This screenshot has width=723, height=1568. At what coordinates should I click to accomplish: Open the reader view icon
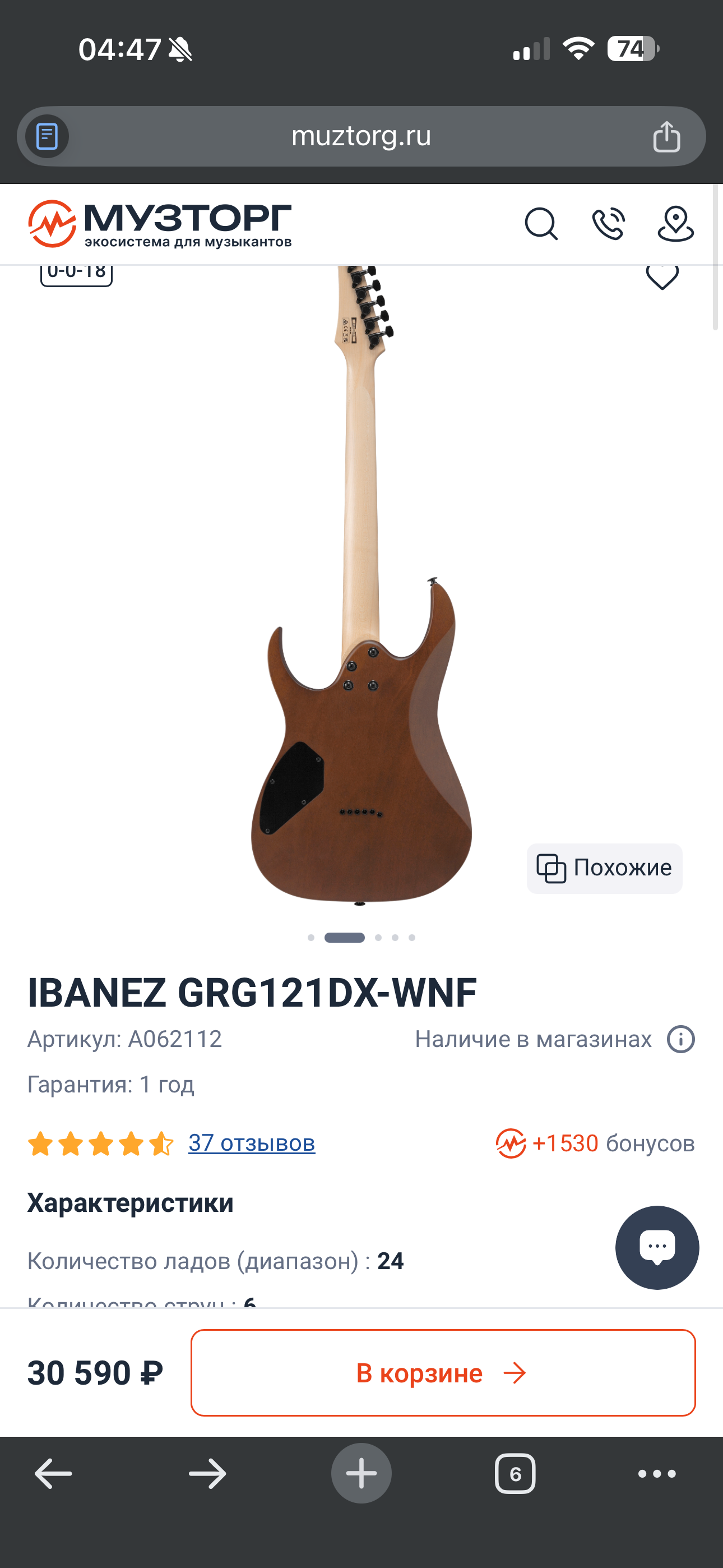pyautogui.click(x=48, y=136)
